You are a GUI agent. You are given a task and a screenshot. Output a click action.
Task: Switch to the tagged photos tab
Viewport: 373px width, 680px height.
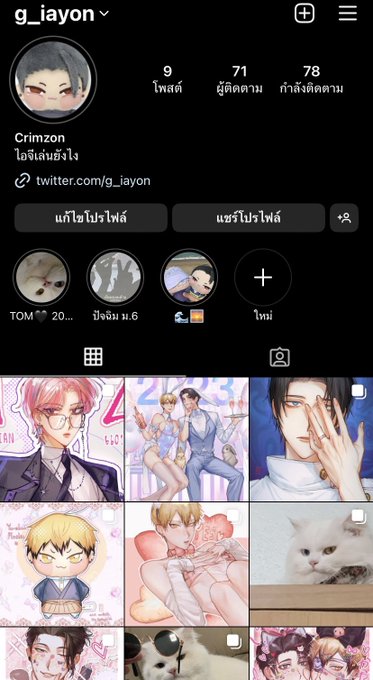coord(280,357)
